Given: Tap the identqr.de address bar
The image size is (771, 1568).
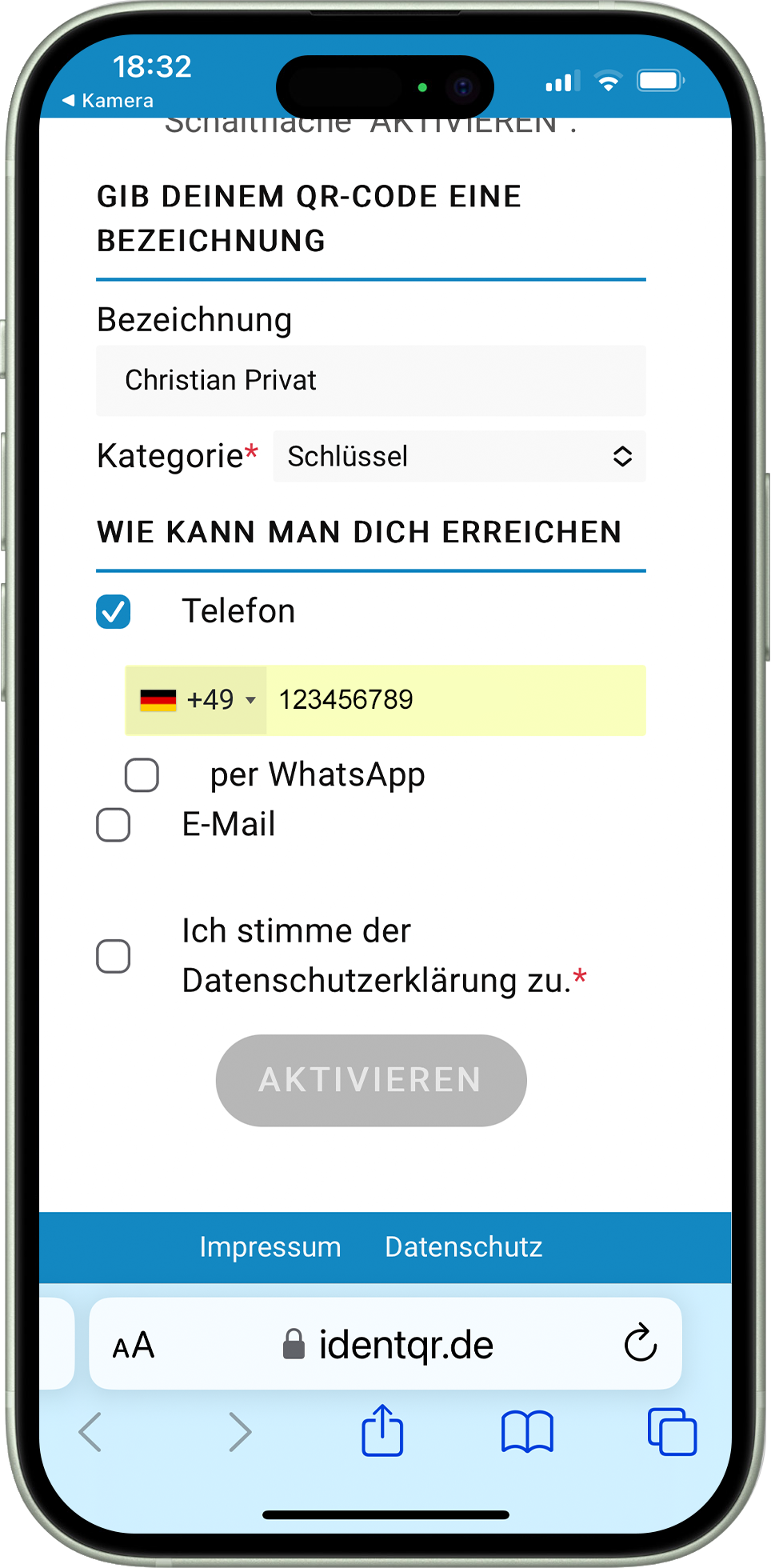Looking at the screenshot, I should tap(389, 1346).
